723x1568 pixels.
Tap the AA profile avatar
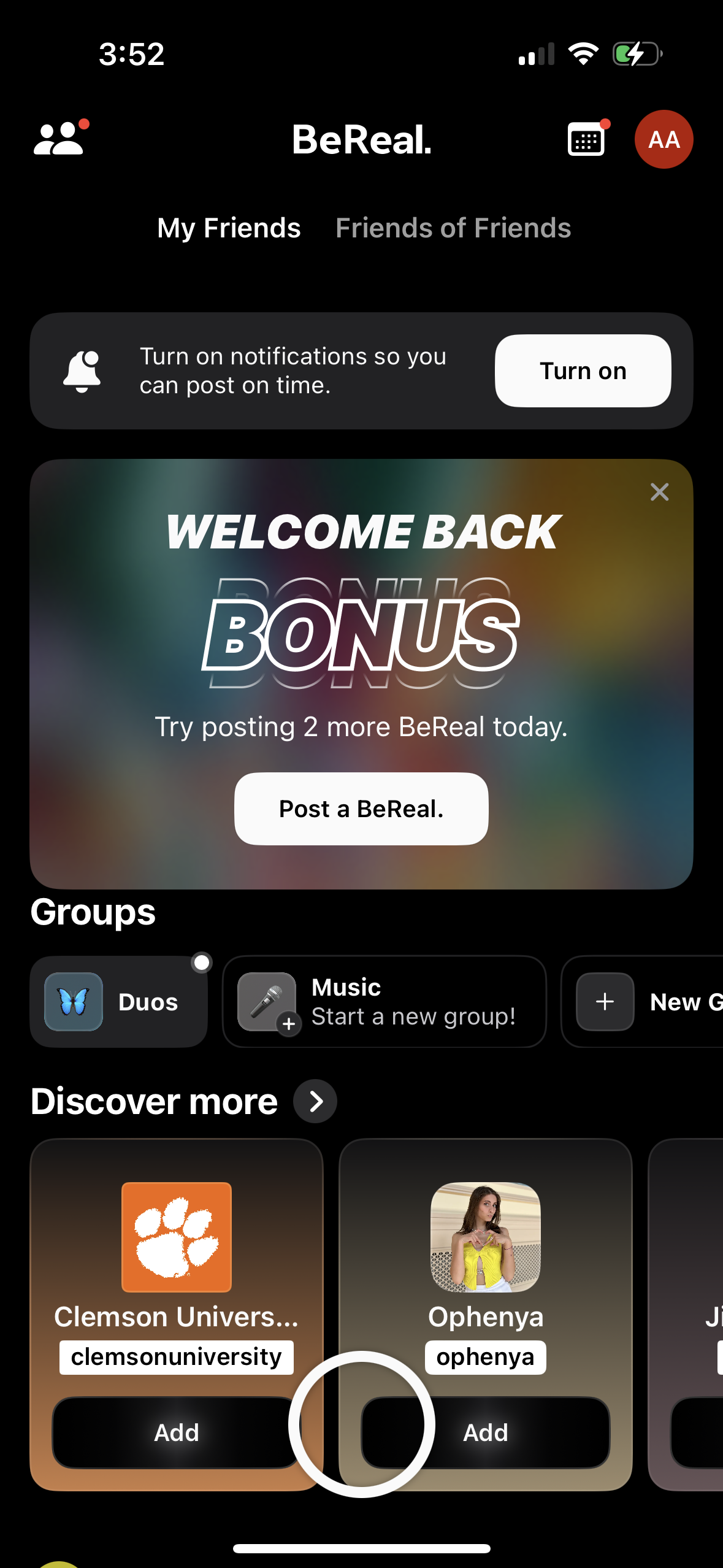[664, 139]
